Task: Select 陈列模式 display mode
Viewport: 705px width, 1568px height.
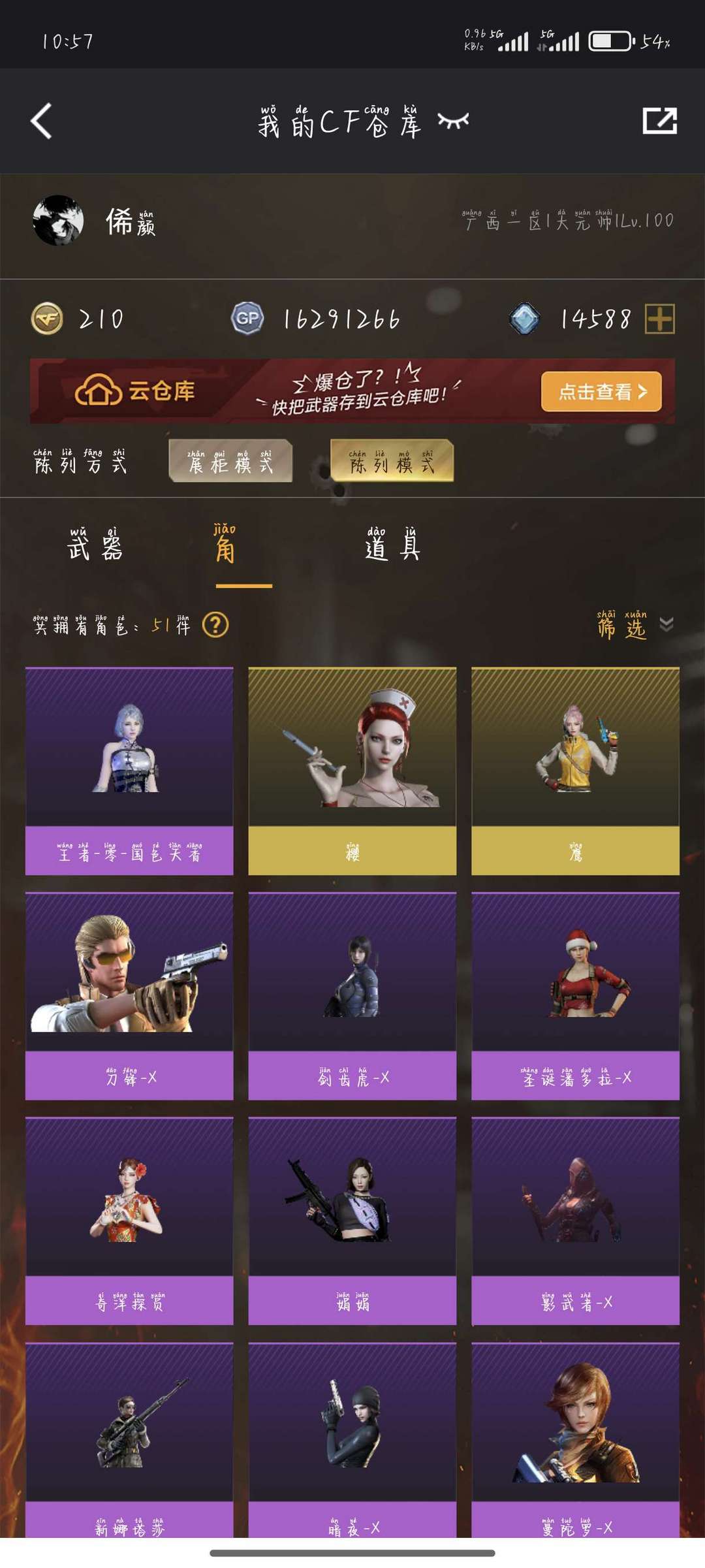Action: point(392,461)
